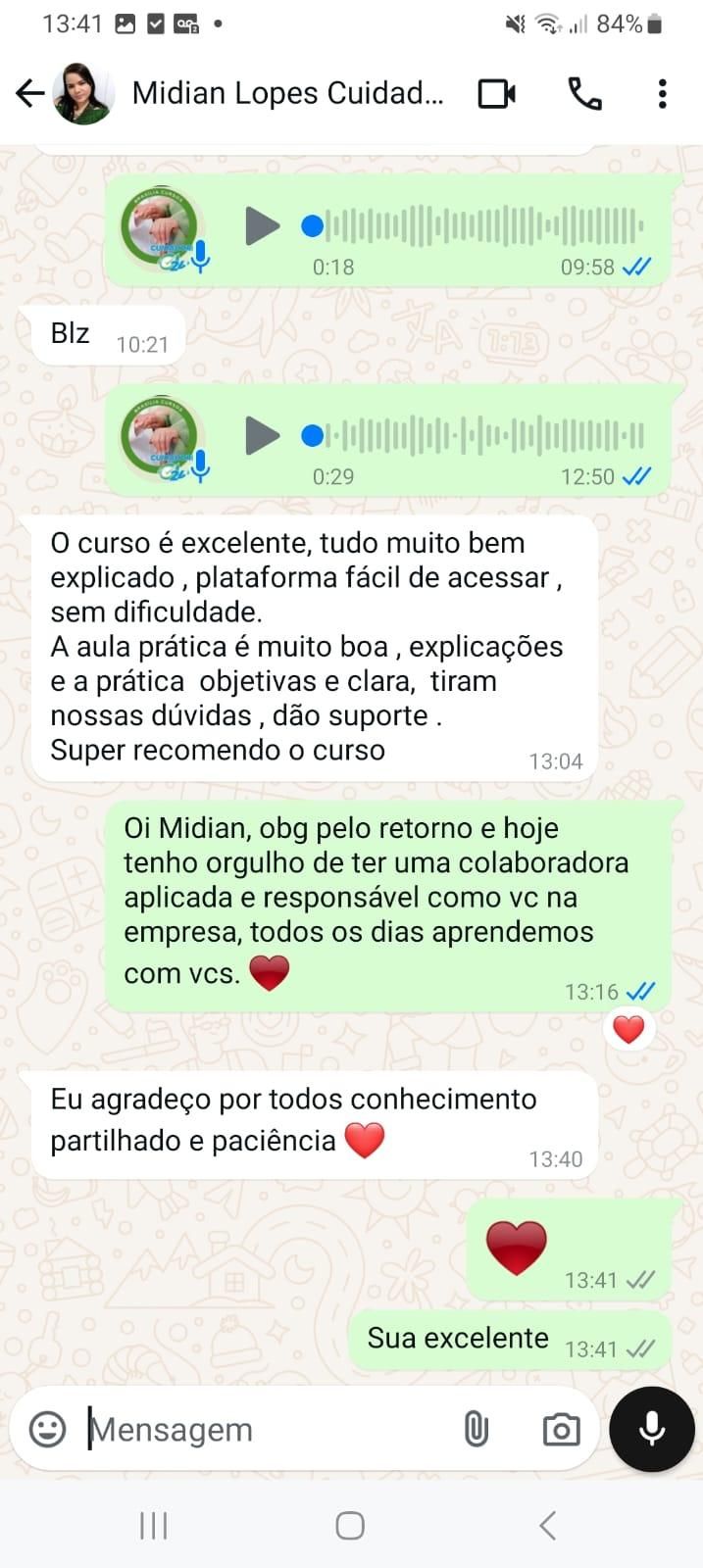Play the 0:29 voice message
703x1568 pixels.
261,436
